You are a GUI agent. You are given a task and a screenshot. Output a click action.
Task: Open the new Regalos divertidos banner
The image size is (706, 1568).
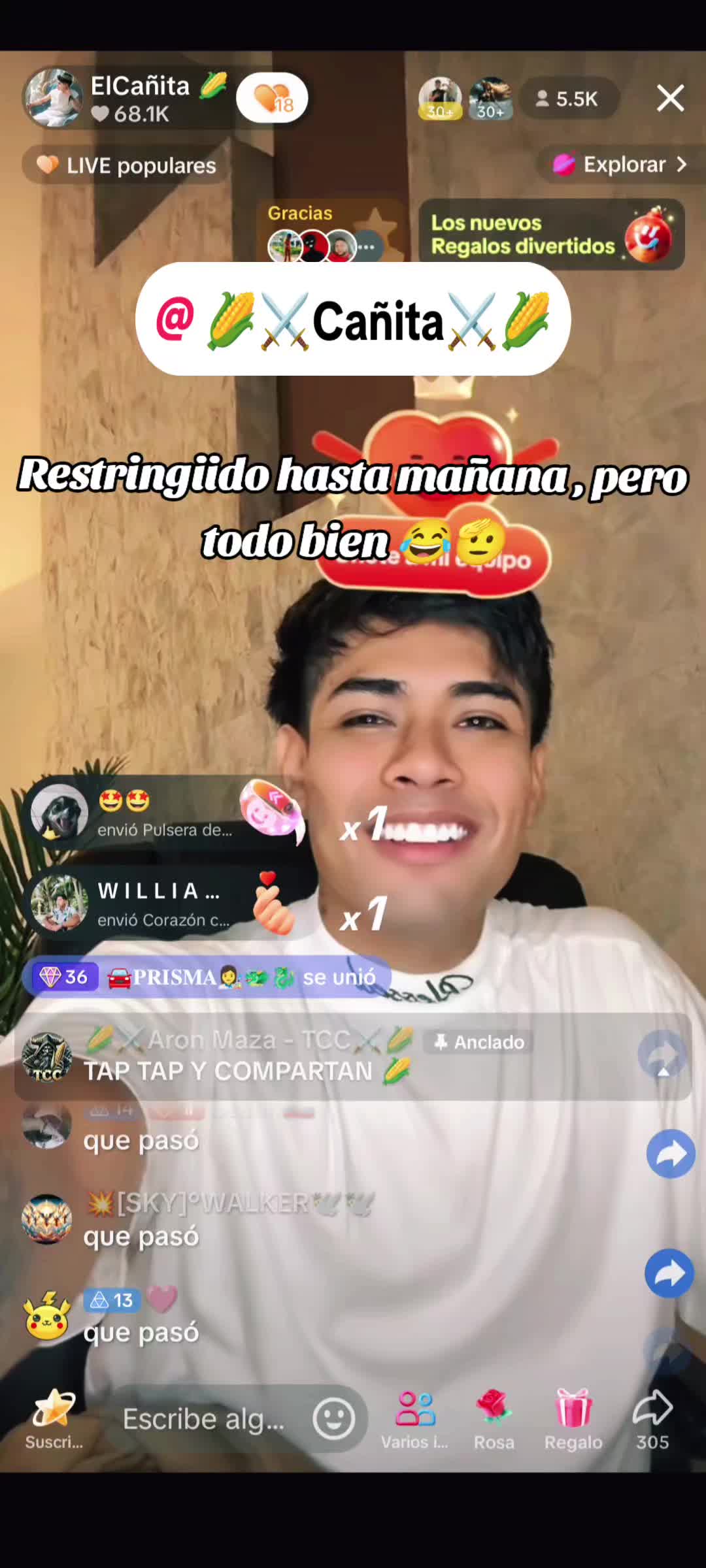coord(551,235)
